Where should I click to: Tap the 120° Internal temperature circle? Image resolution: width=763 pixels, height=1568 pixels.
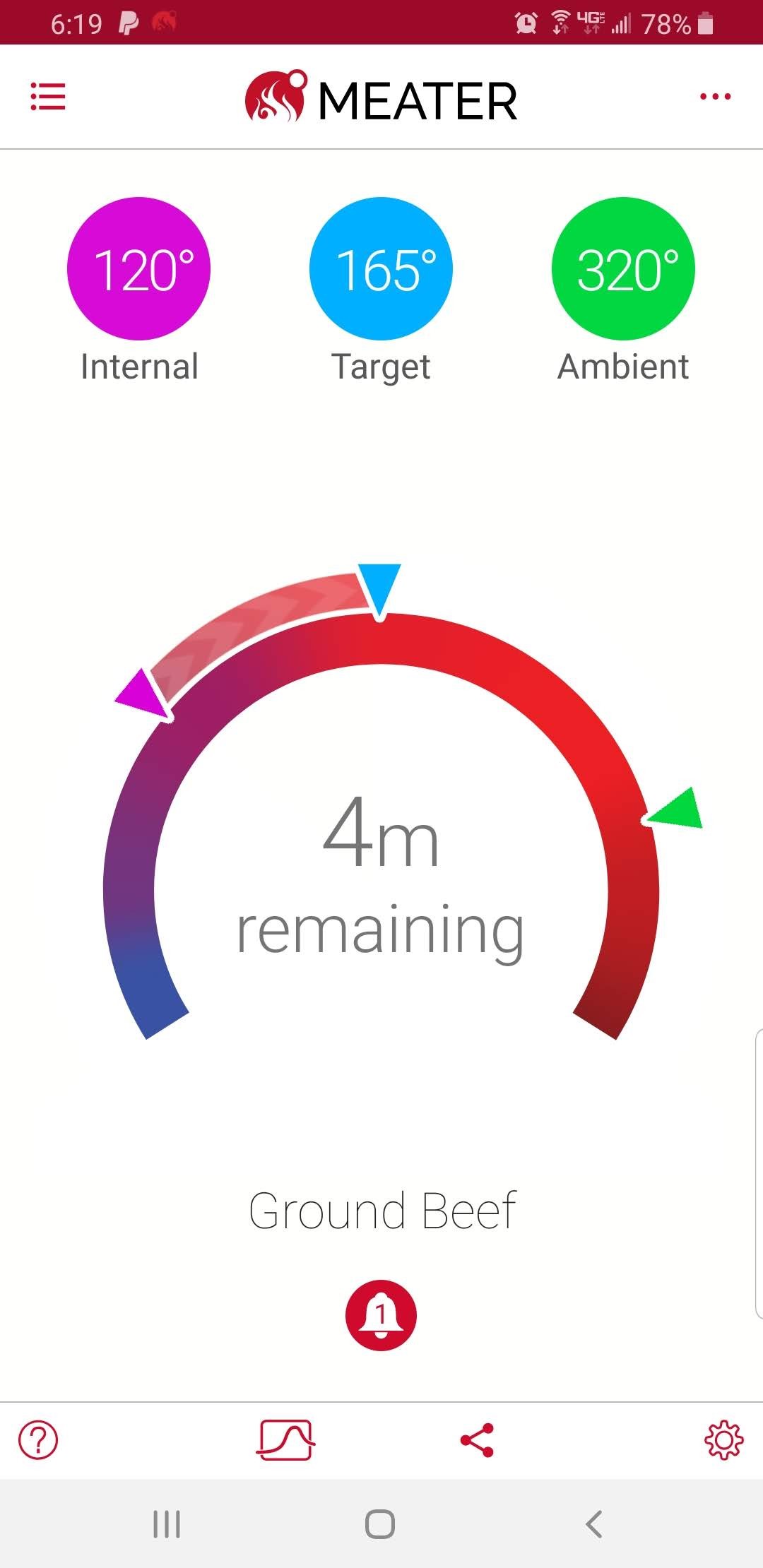[x=138, y=269]
